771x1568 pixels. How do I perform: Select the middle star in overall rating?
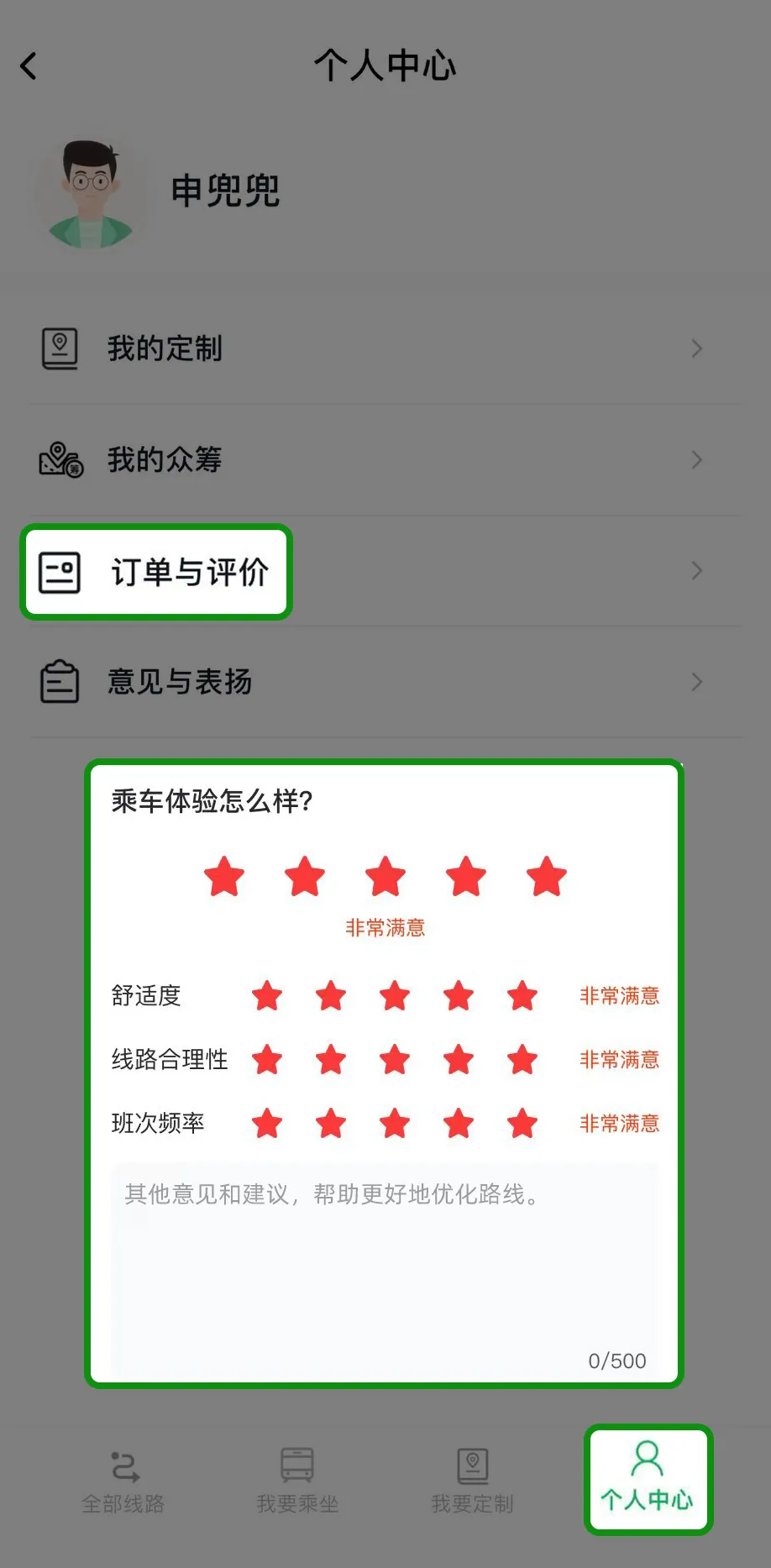click(x=385, y=878)
